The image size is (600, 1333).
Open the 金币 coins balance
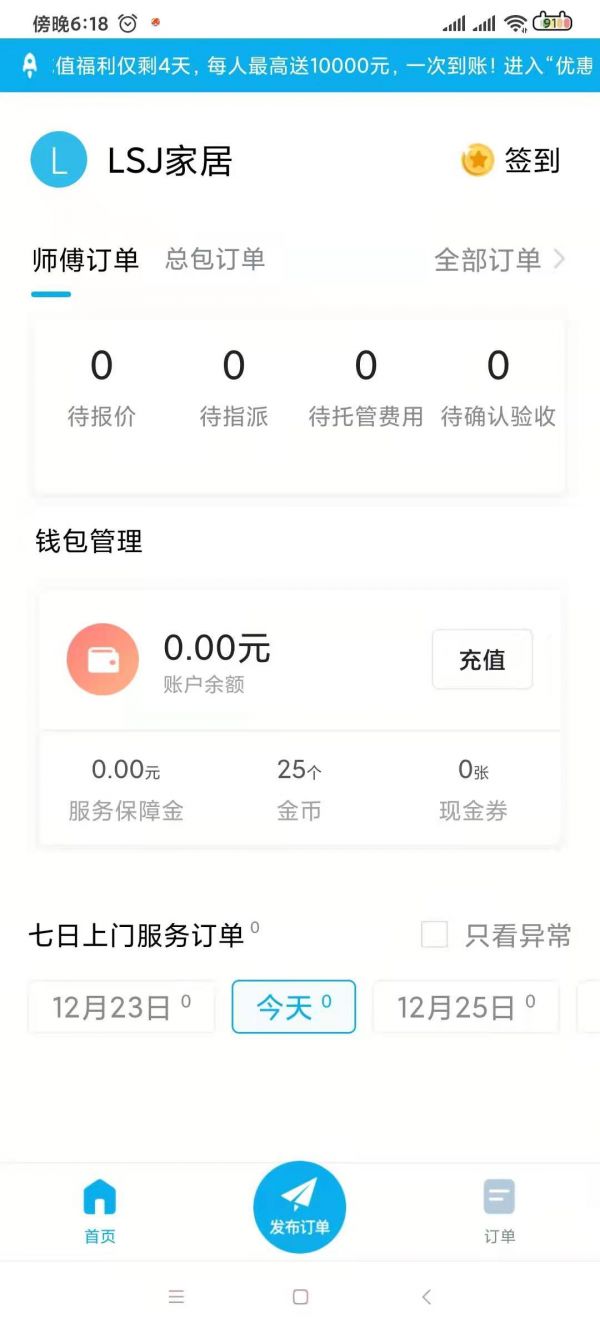pyautogui.click(x=299, y=789)
